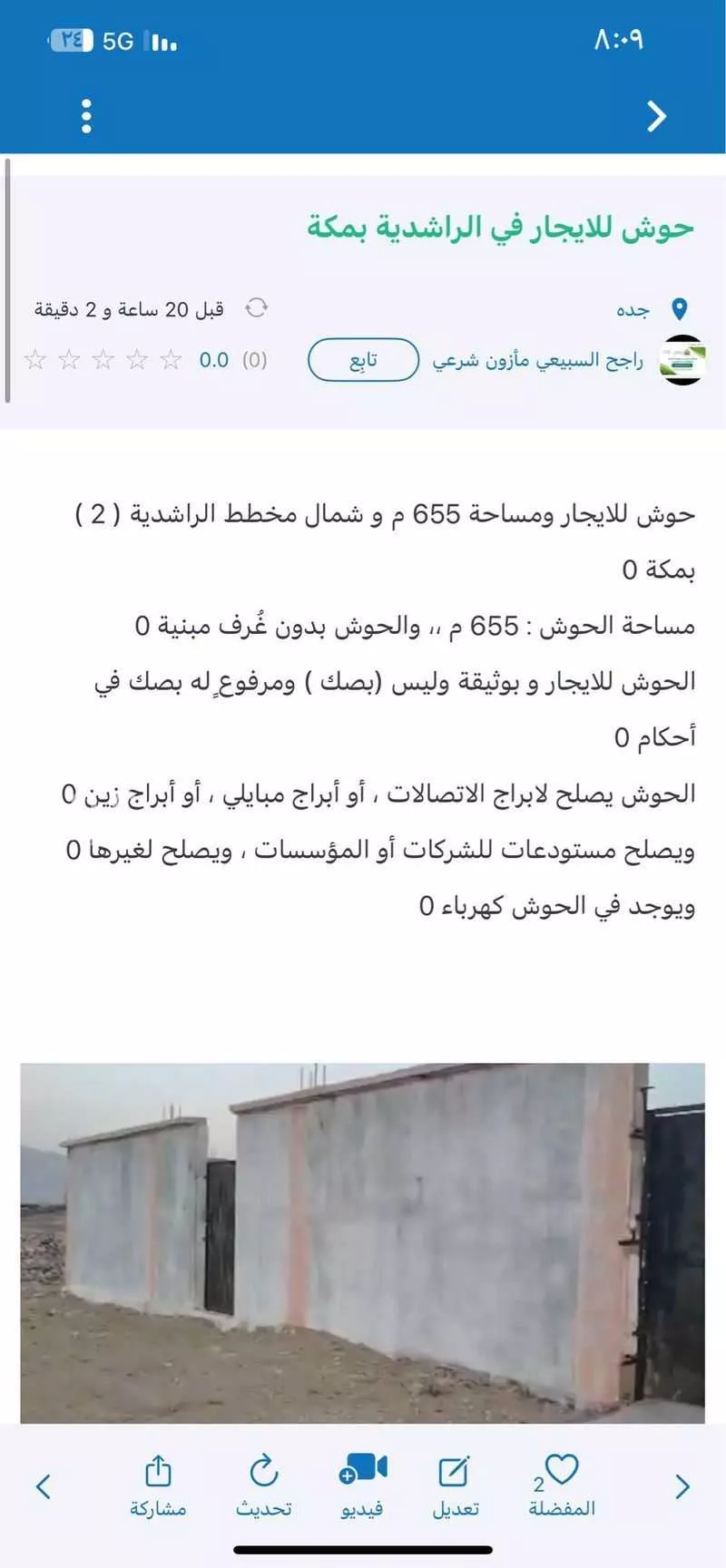
Task: Share the listing via مشاركة
Action: click(x=158, y=1485)
